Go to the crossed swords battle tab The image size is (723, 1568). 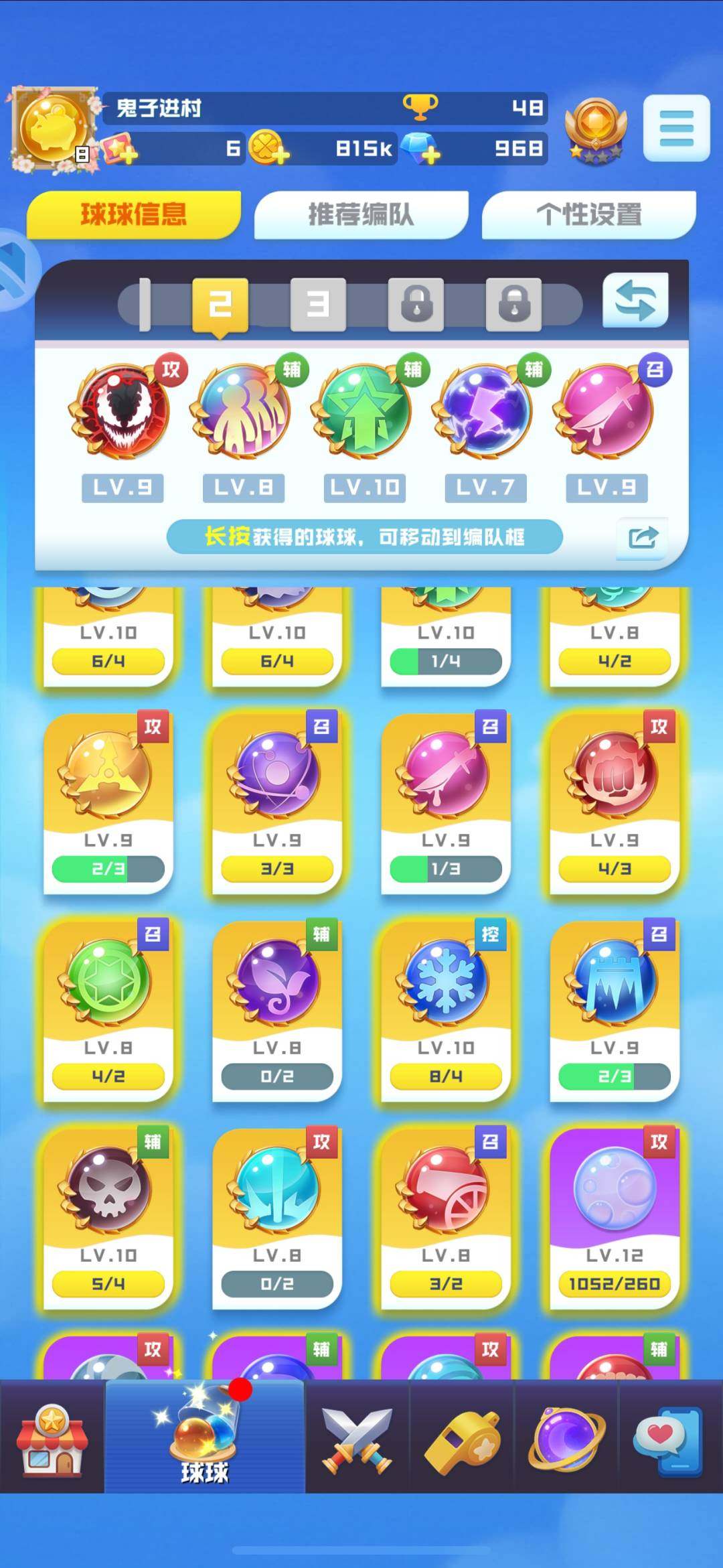click(357, 1439)
